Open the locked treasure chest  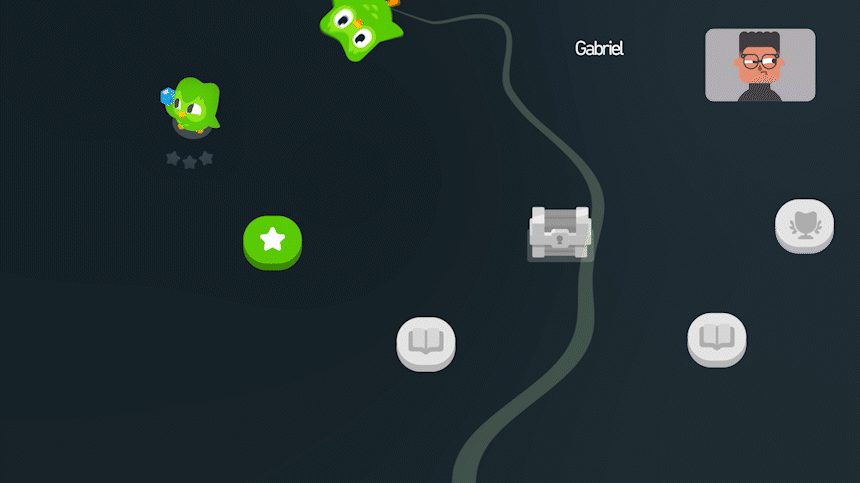pyautogui.click(x=560, y=234)
